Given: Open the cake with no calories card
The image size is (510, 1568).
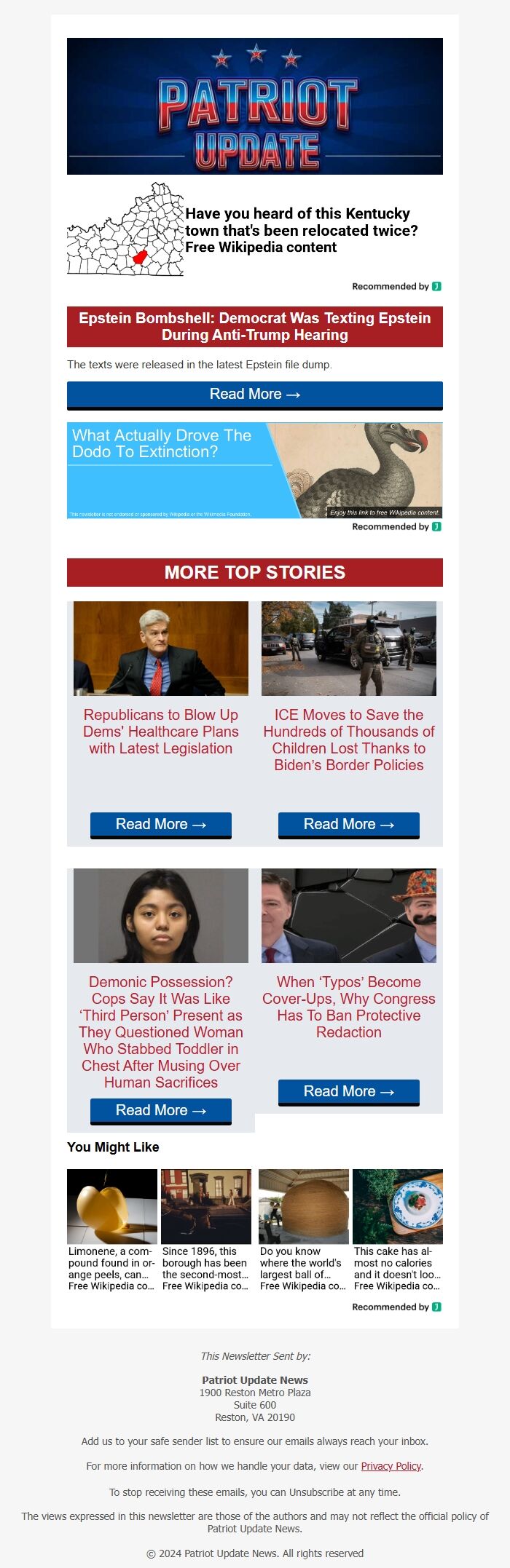Looking at the screenshot, I should tap(397, 1230).
